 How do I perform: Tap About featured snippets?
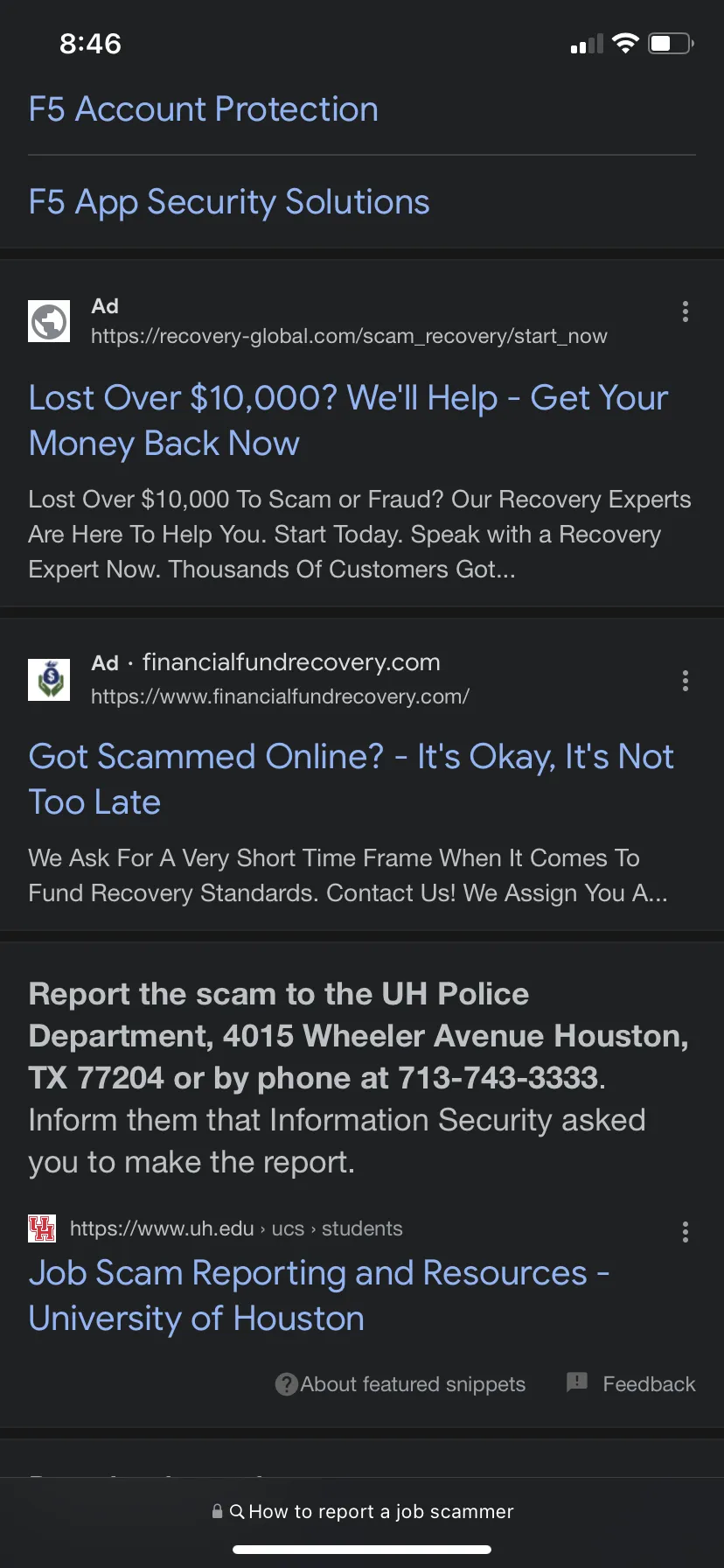tap(400, 1384)
